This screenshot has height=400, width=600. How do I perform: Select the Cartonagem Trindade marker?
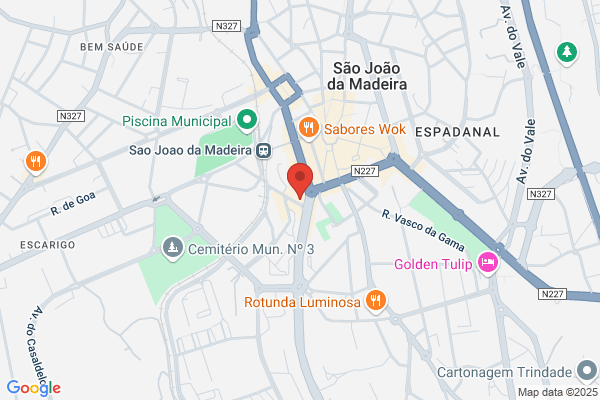(x=587, y=371)
